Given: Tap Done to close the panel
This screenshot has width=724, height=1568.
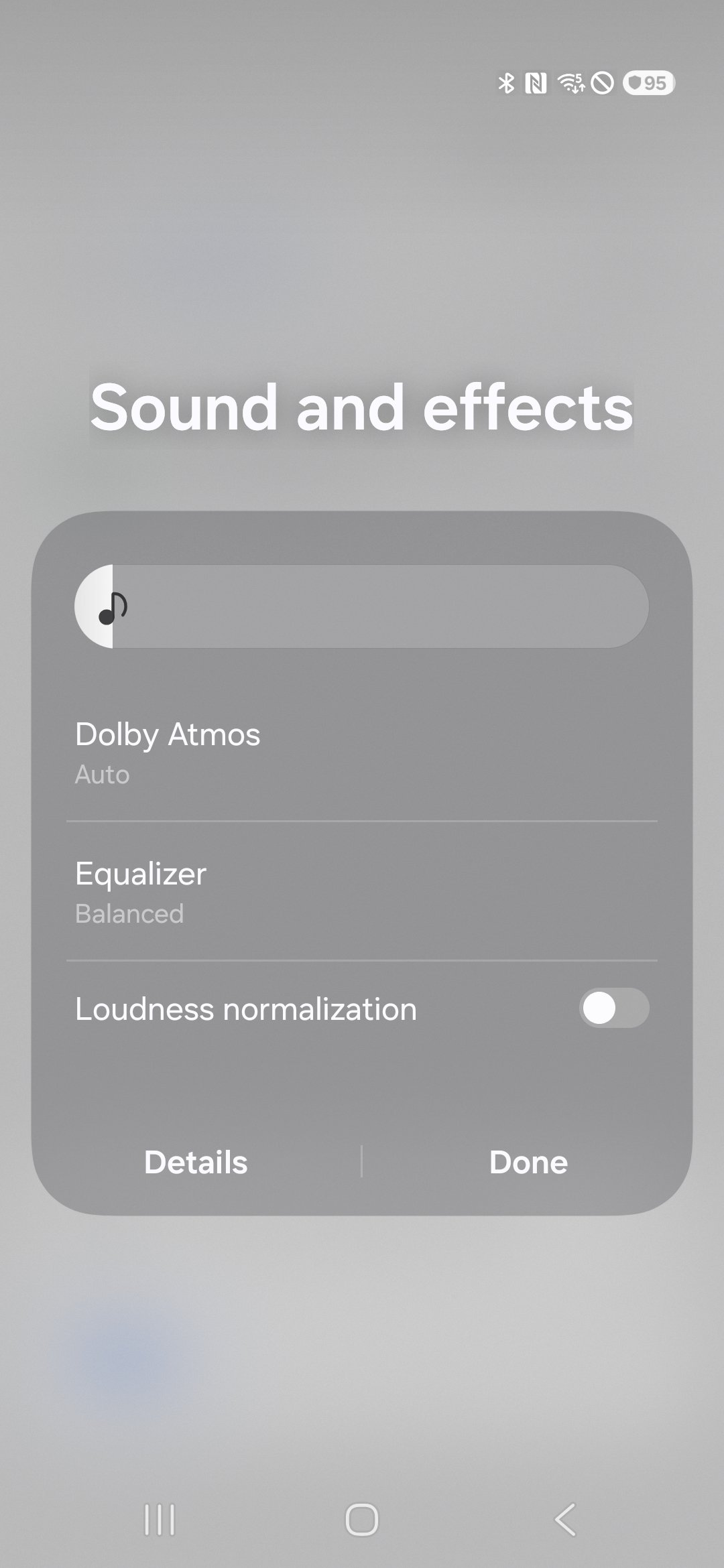Looking at the screenshot, I should coord(528,1163).
